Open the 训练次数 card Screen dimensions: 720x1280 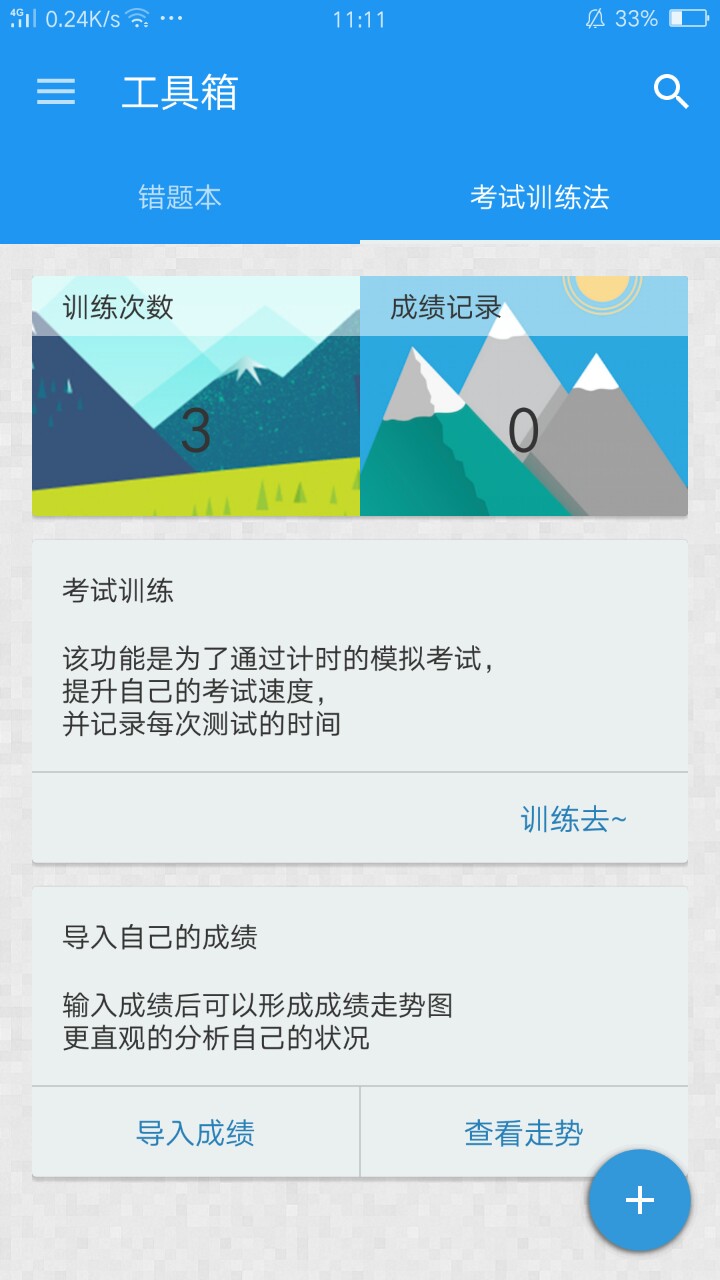[196, 396]
